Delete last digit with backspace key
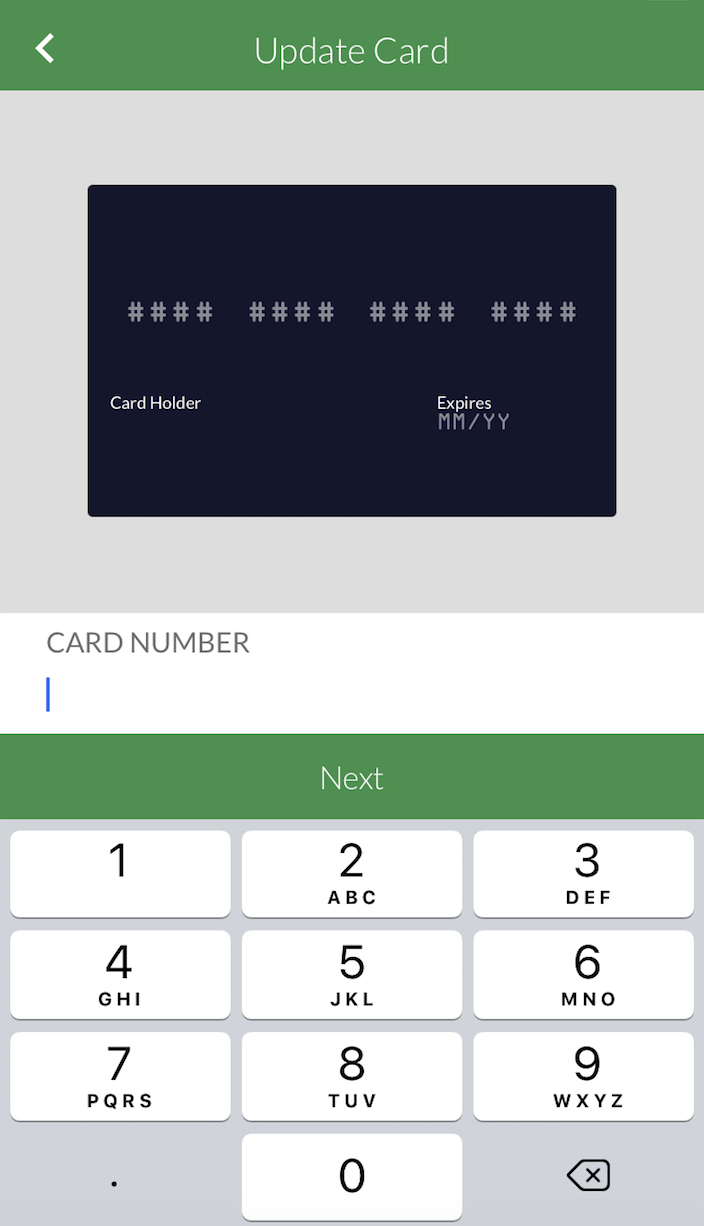This screenshot has width=704, height=1226. pyautogui.click(x=588, y=1176)
